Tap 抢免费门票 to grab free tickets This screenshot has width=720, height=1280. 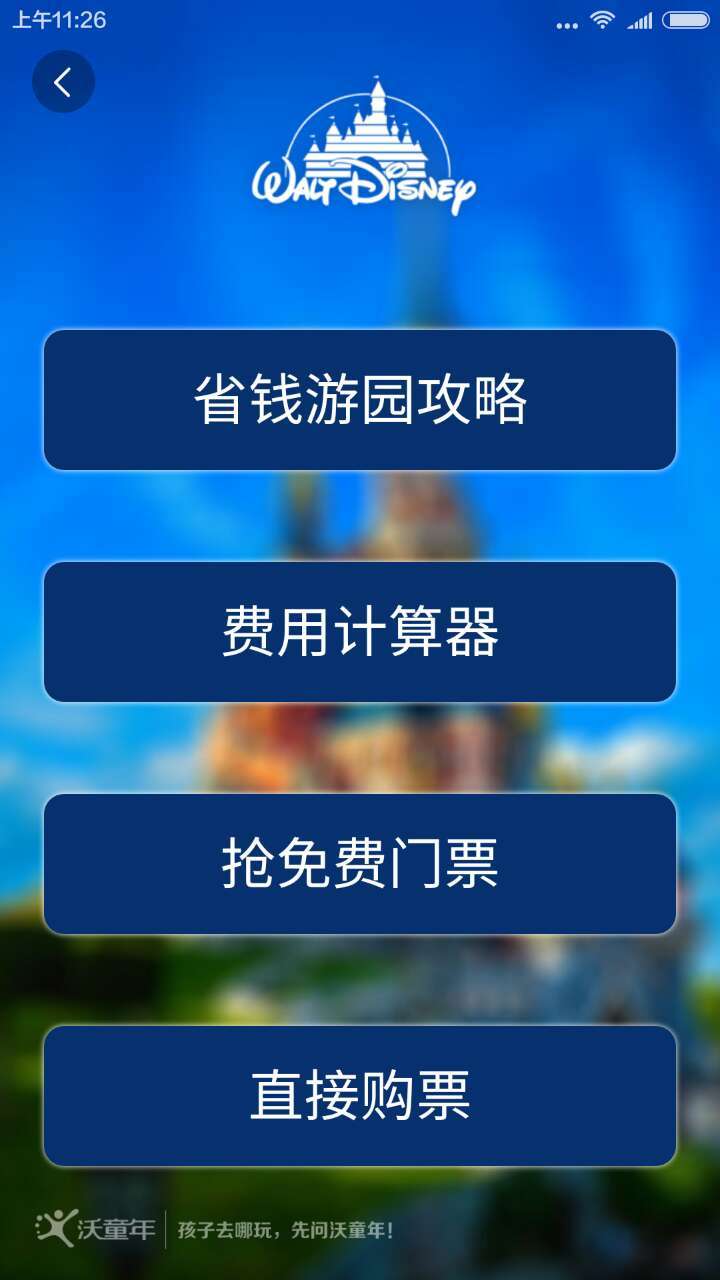[360, 864]
